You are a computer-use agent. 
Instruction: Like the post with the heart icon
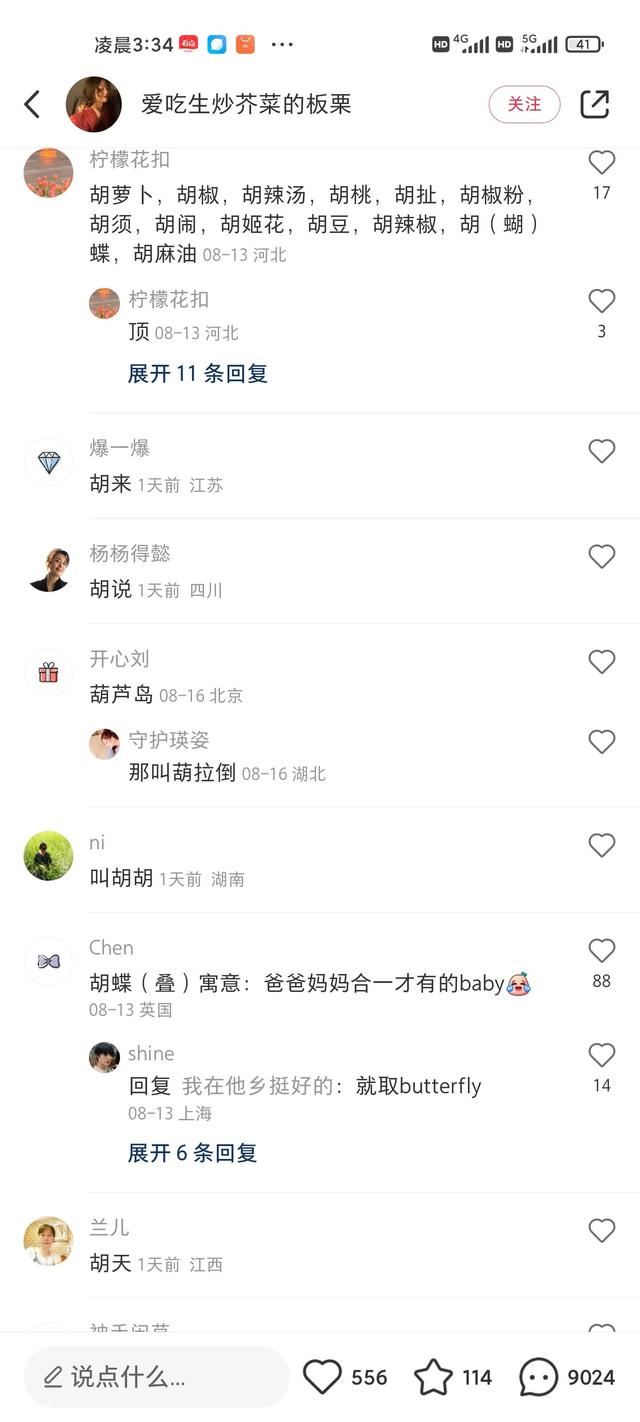(322, 1377)
